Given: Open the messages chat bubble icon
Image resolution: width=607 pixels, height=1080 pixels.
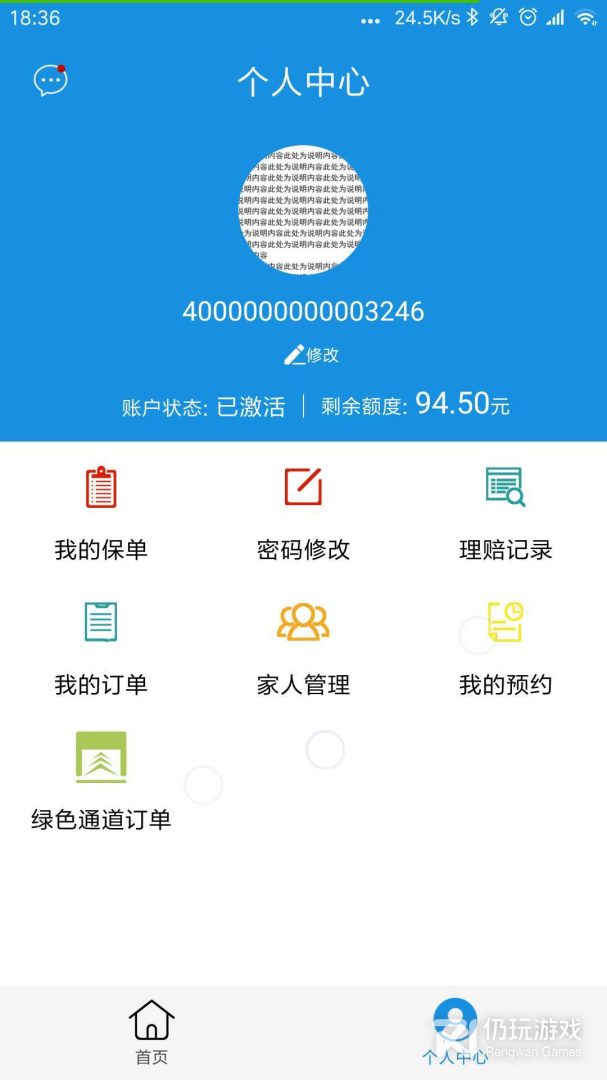Looking at the screenshot, I should (50, 80).
